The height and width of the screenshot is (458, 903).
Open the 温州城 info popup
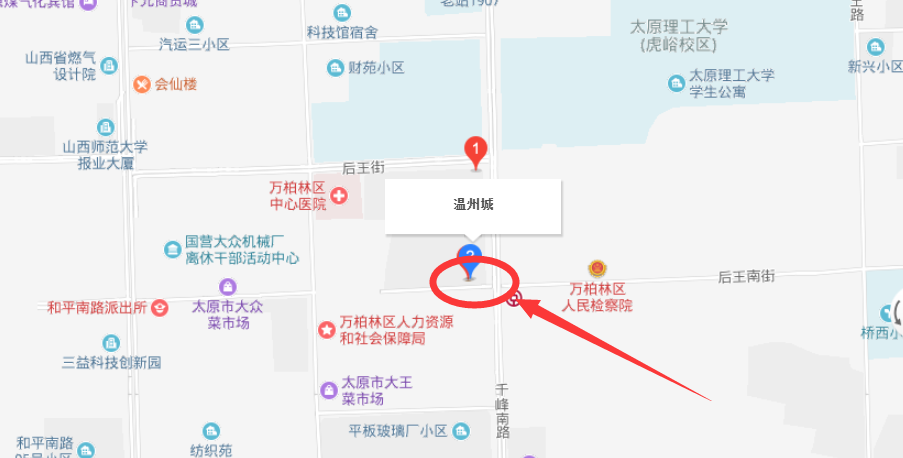tap(472, 206)
